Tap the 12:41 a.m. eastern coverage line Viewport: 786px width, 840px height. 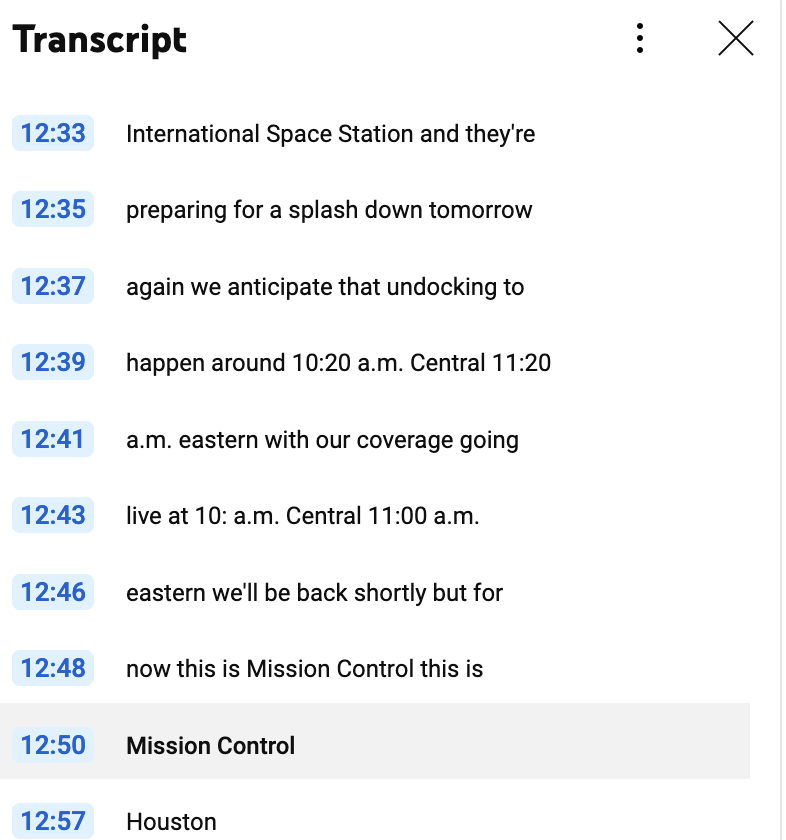(321, 440)
